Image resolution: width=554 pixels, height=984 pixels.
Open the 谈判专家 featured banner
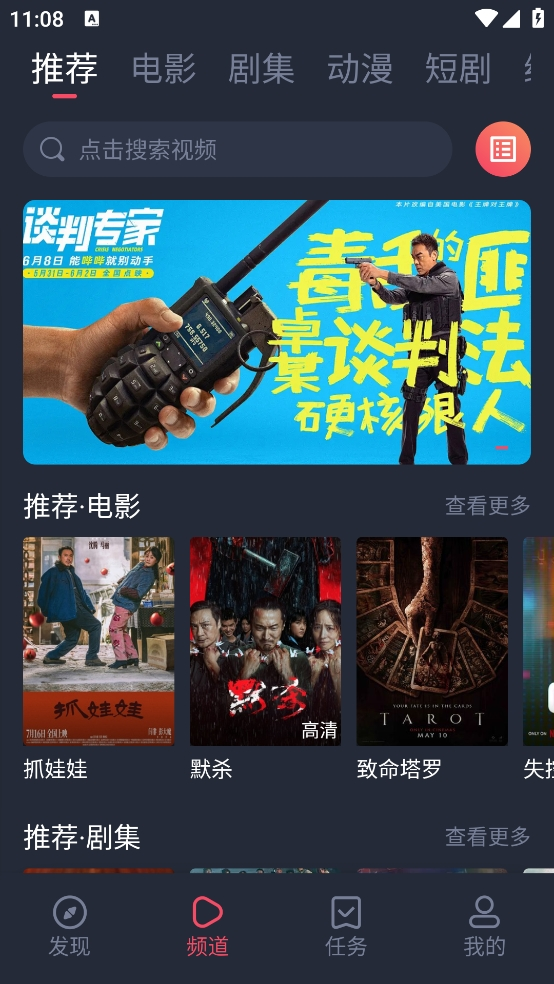click(277, 332)
